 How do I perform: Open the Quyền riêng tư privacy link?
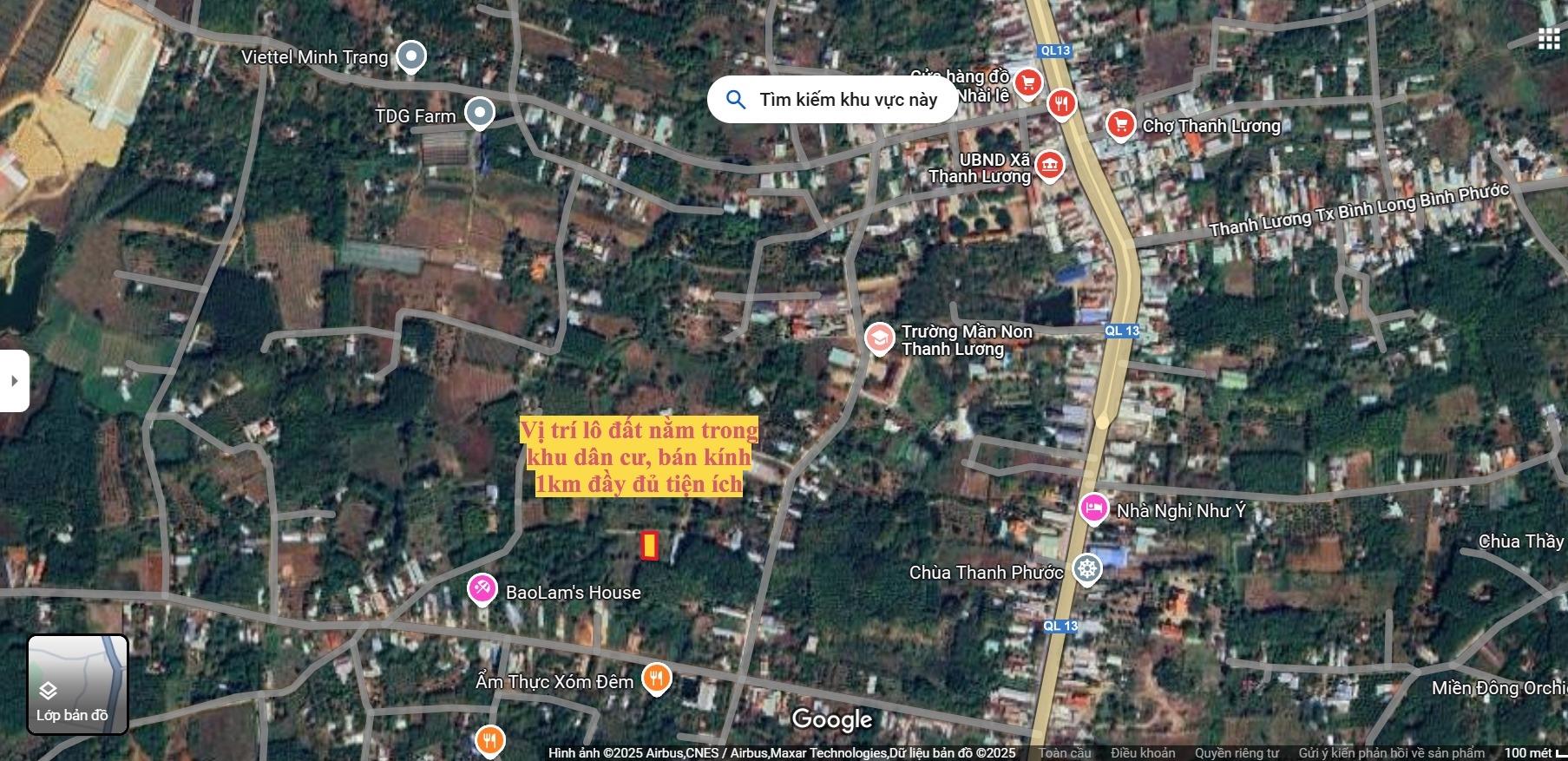pos(1237,753)
